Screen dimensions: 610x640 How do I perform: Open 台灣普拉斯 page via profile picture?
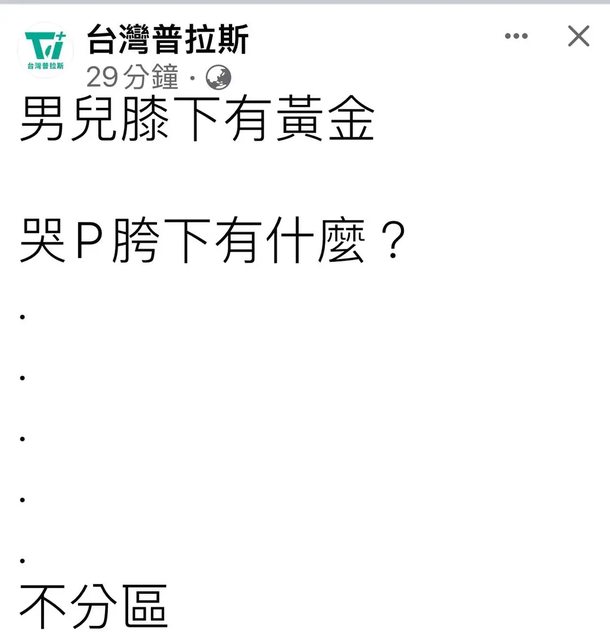point(45,50)
